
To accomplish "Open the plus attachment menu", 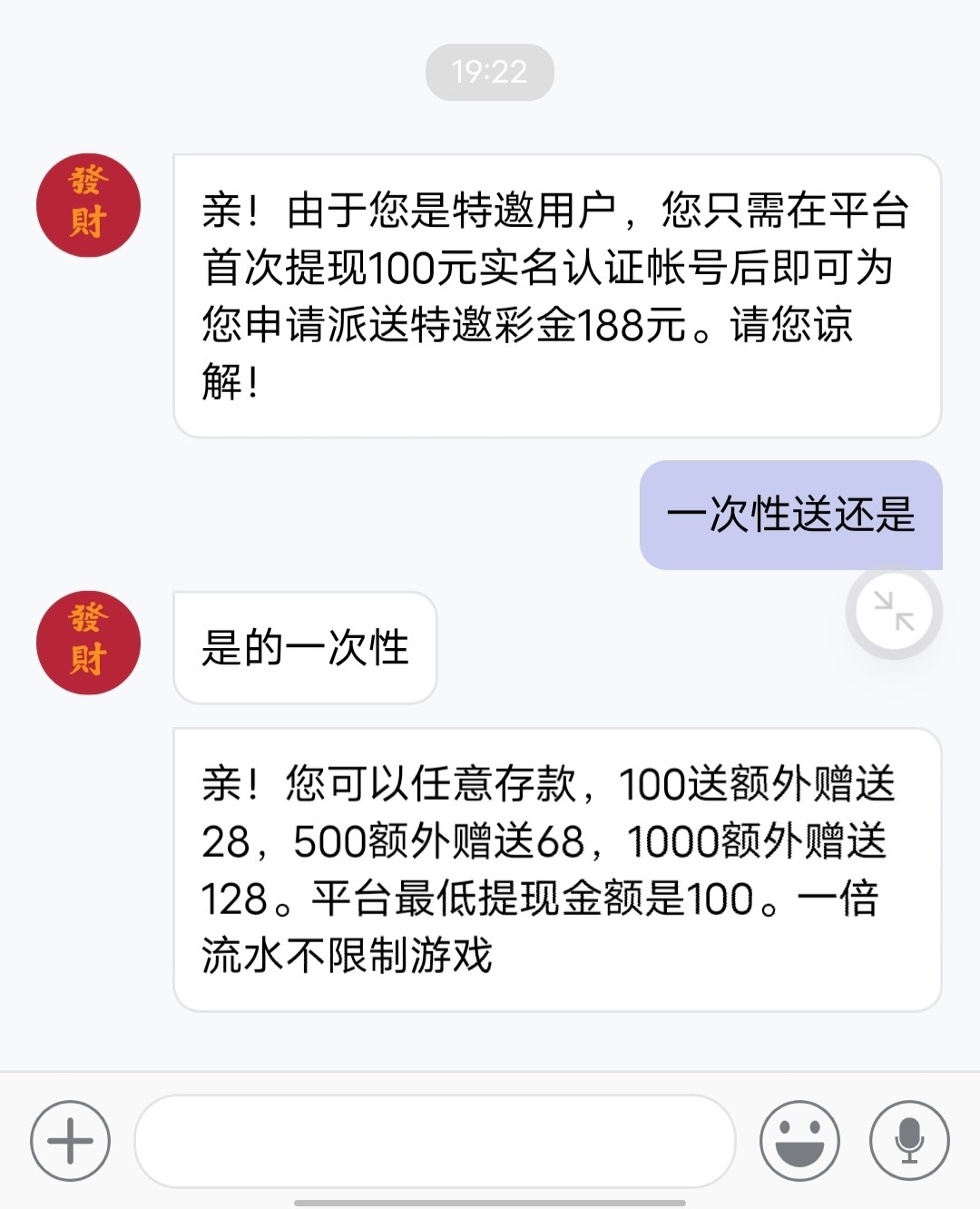I will pos(70,1140).
